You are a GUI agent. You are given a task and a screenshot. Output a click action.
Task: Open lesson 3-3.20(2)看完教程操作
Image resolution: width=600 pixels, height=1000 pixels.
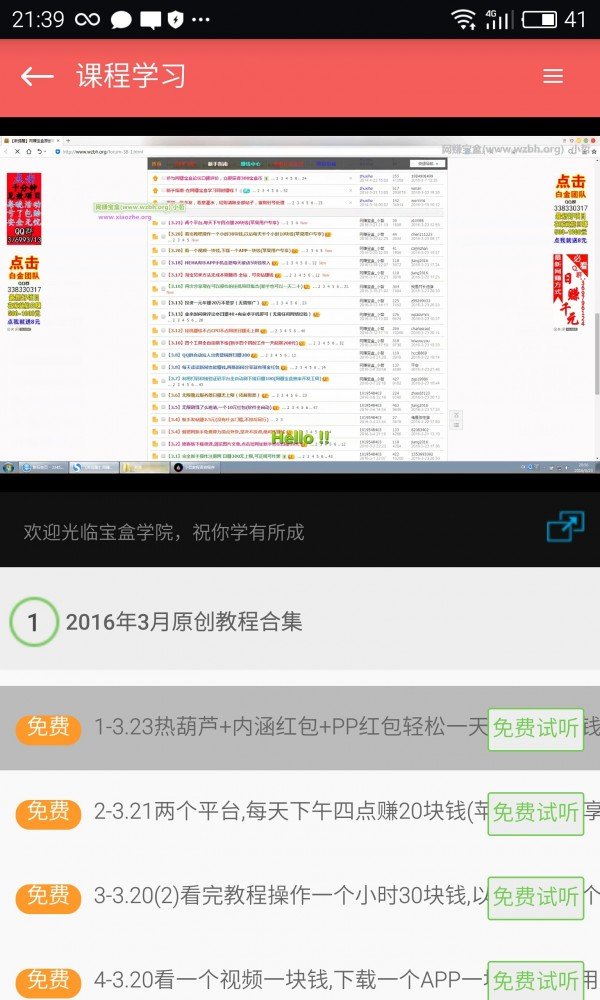coord(300,896)
